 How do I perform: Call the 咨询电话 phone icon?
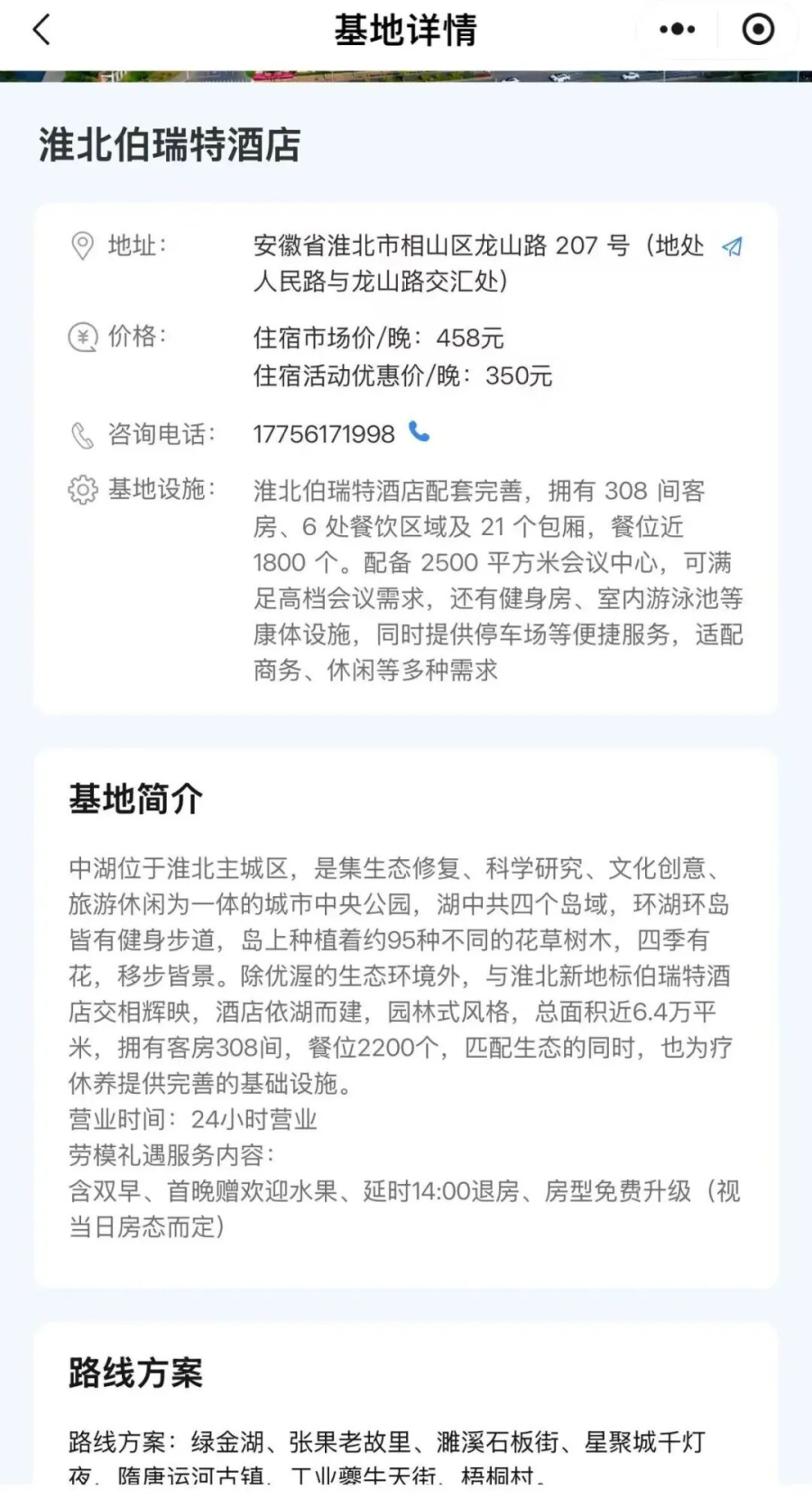(420, 431)
